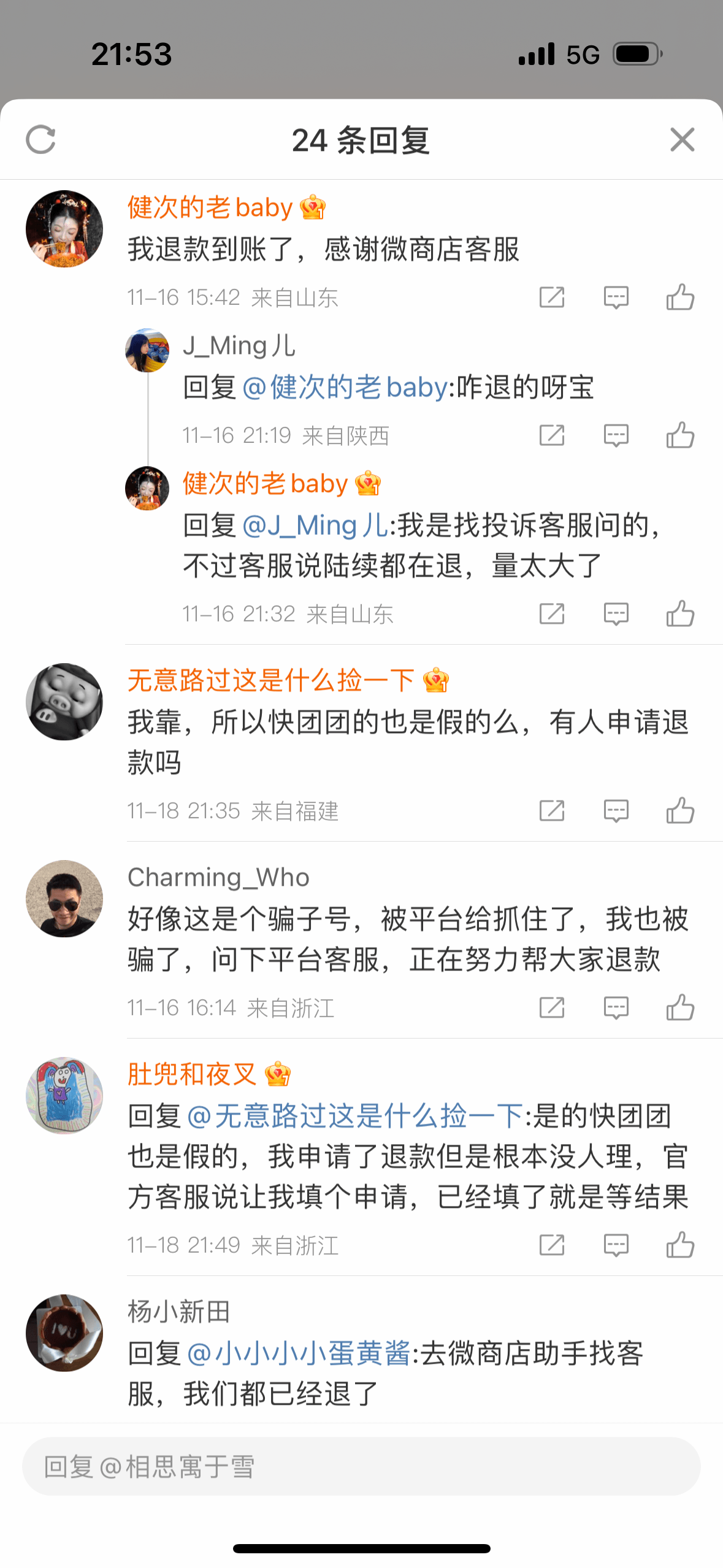View Charming_Who's profile via username

click(218, 877)
